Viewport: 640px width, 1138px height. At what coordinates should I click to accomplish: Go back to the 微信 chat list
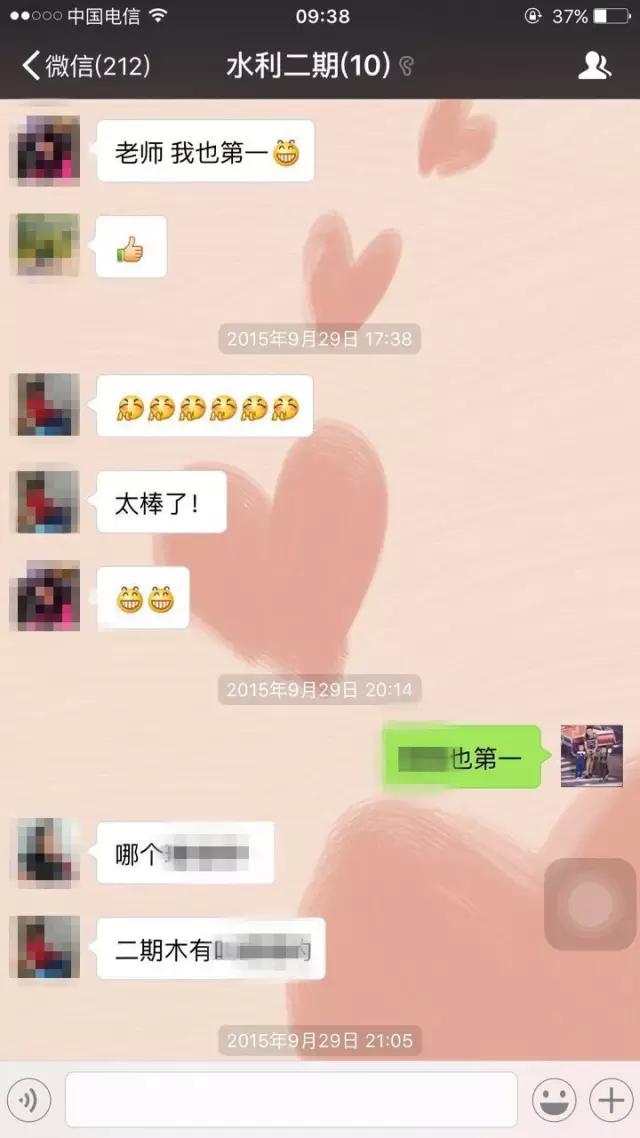[x=85, y=67]
